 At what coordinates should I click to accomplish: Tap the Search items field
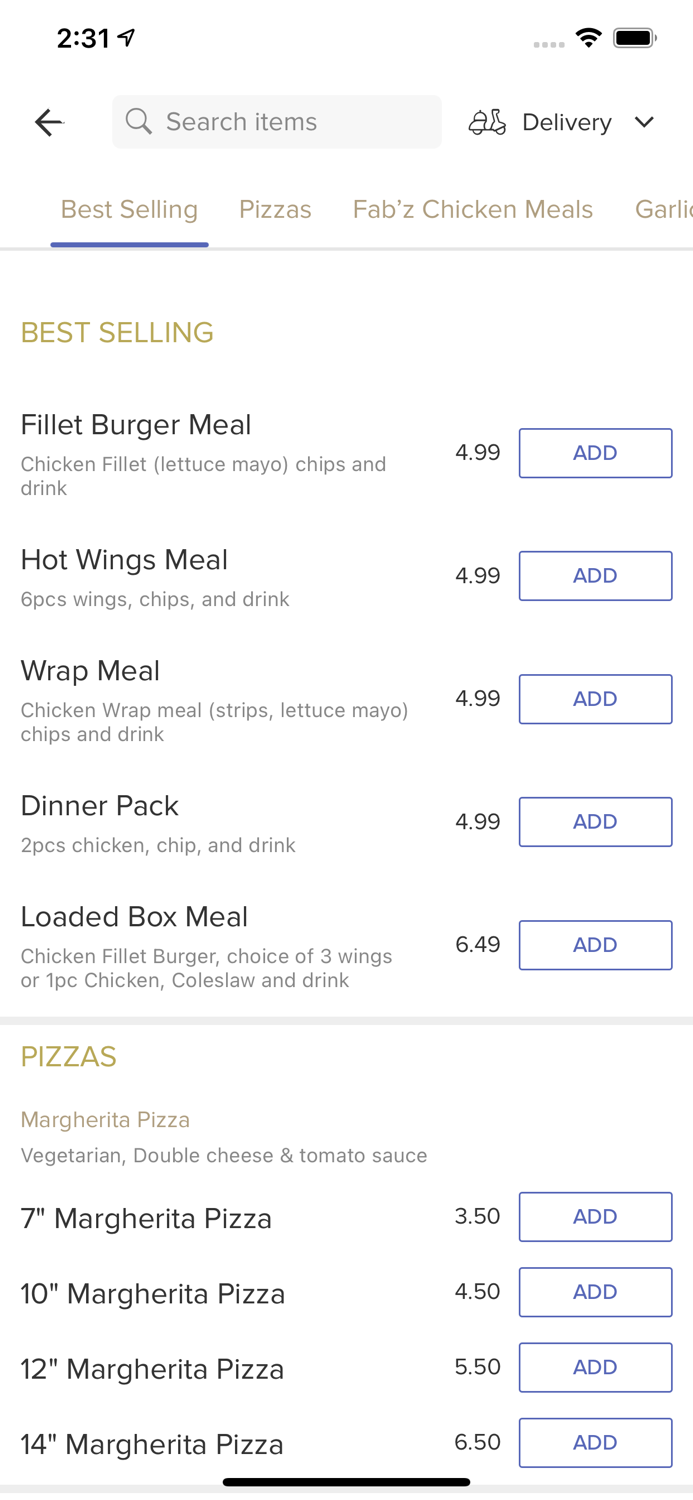277,122
